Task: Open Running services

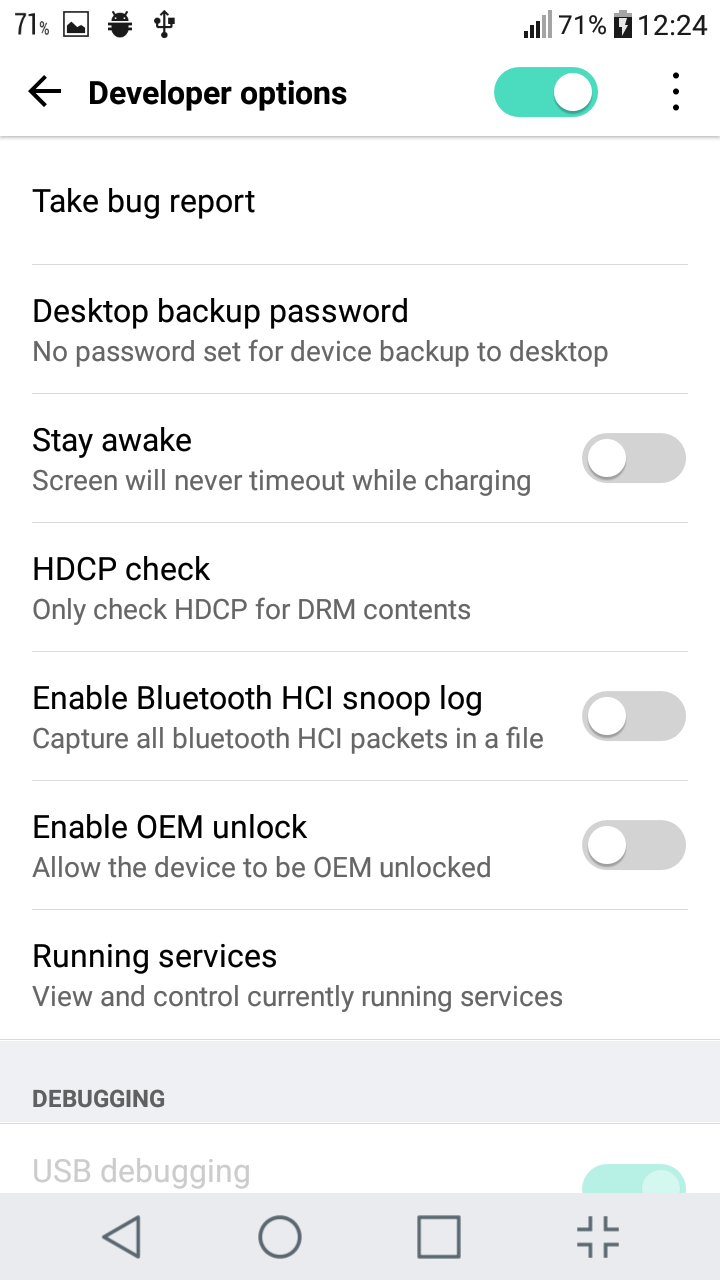Action: pyautogui.click(x=360, y=974)
